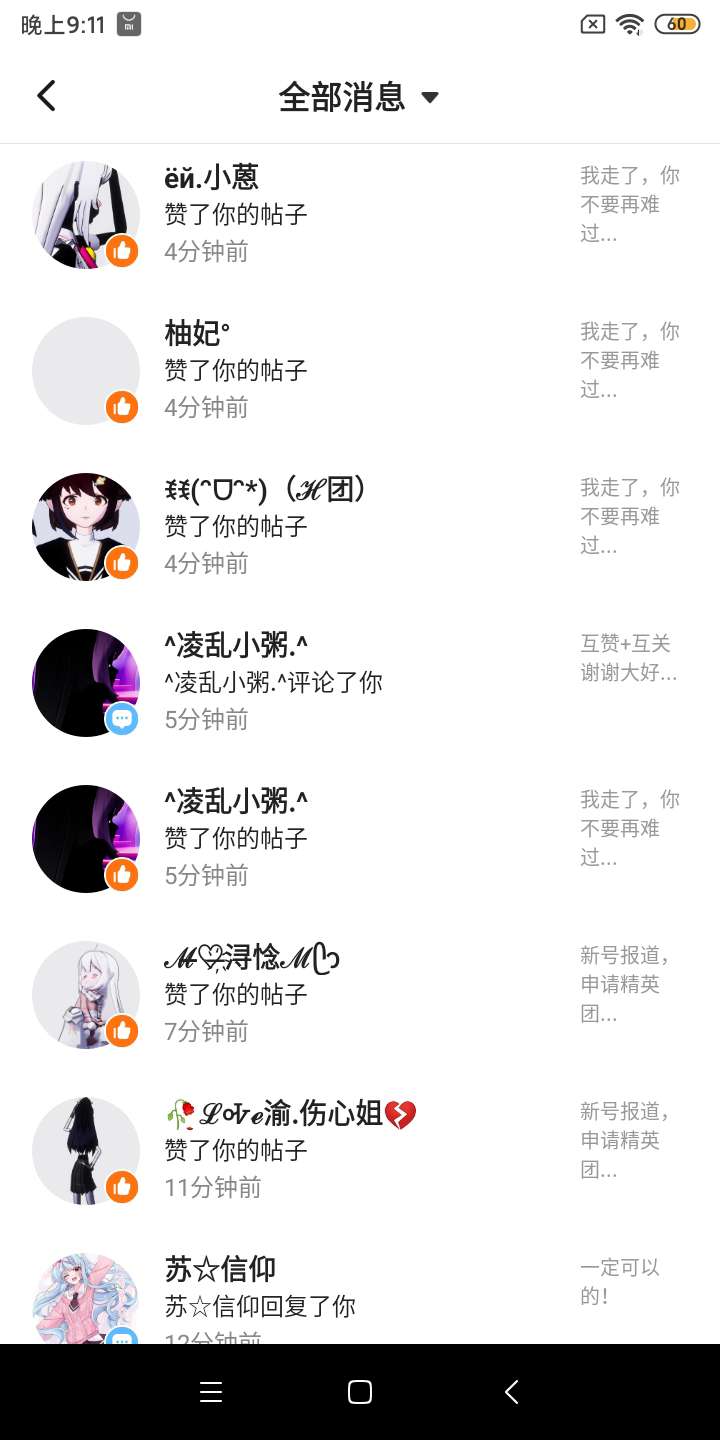720x1440 pixels.
Task: Open the reply from 苏☆信仰
Action: tap(360, 1300)
